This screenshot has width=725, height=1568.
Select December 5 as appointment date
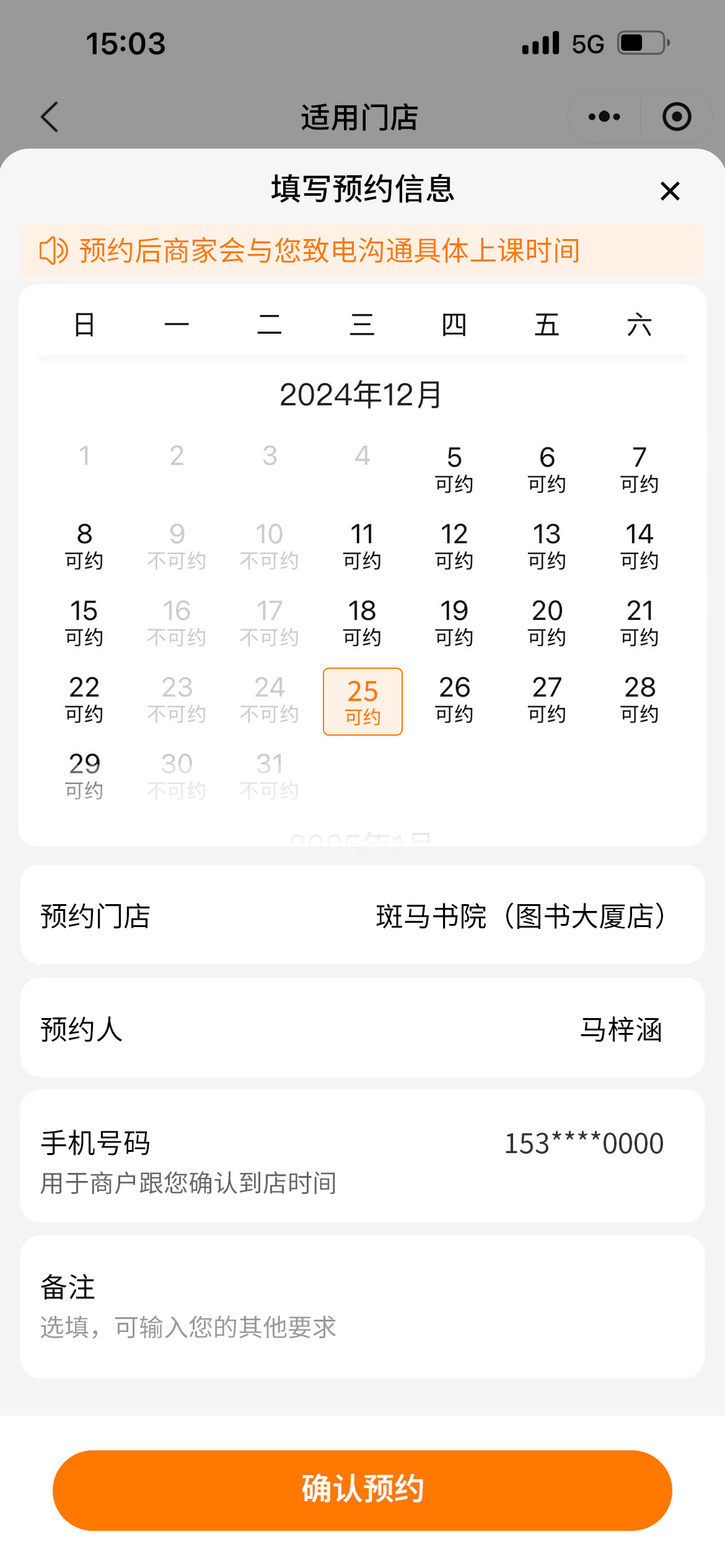tap(454, 469)
